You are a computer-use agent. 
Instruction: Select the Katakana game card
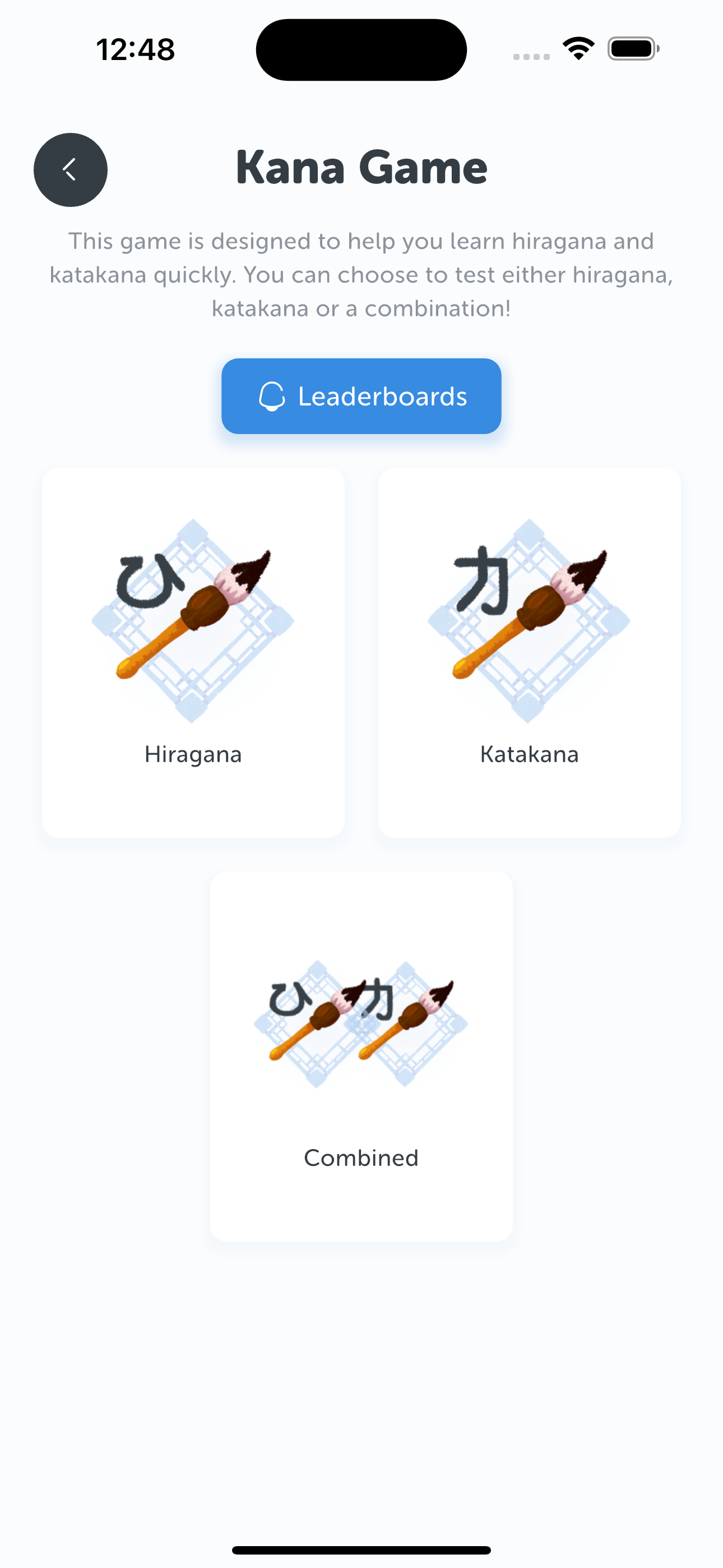pos(529,652)
